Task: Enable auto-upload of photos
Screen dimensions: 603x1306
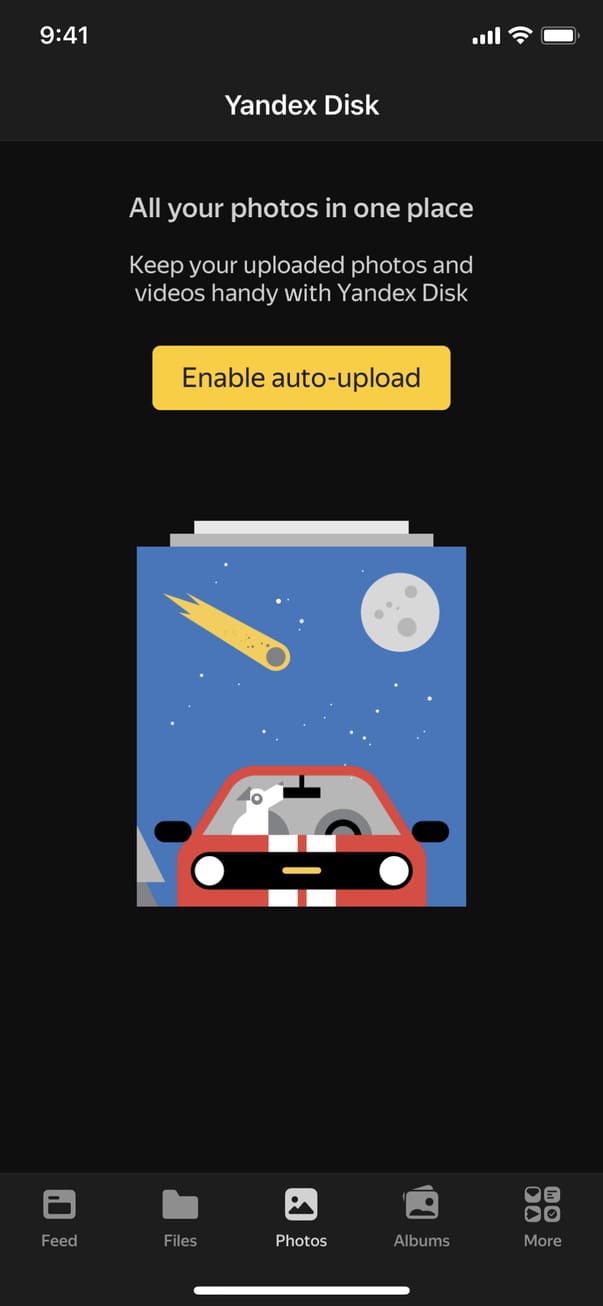Action: 301,378
